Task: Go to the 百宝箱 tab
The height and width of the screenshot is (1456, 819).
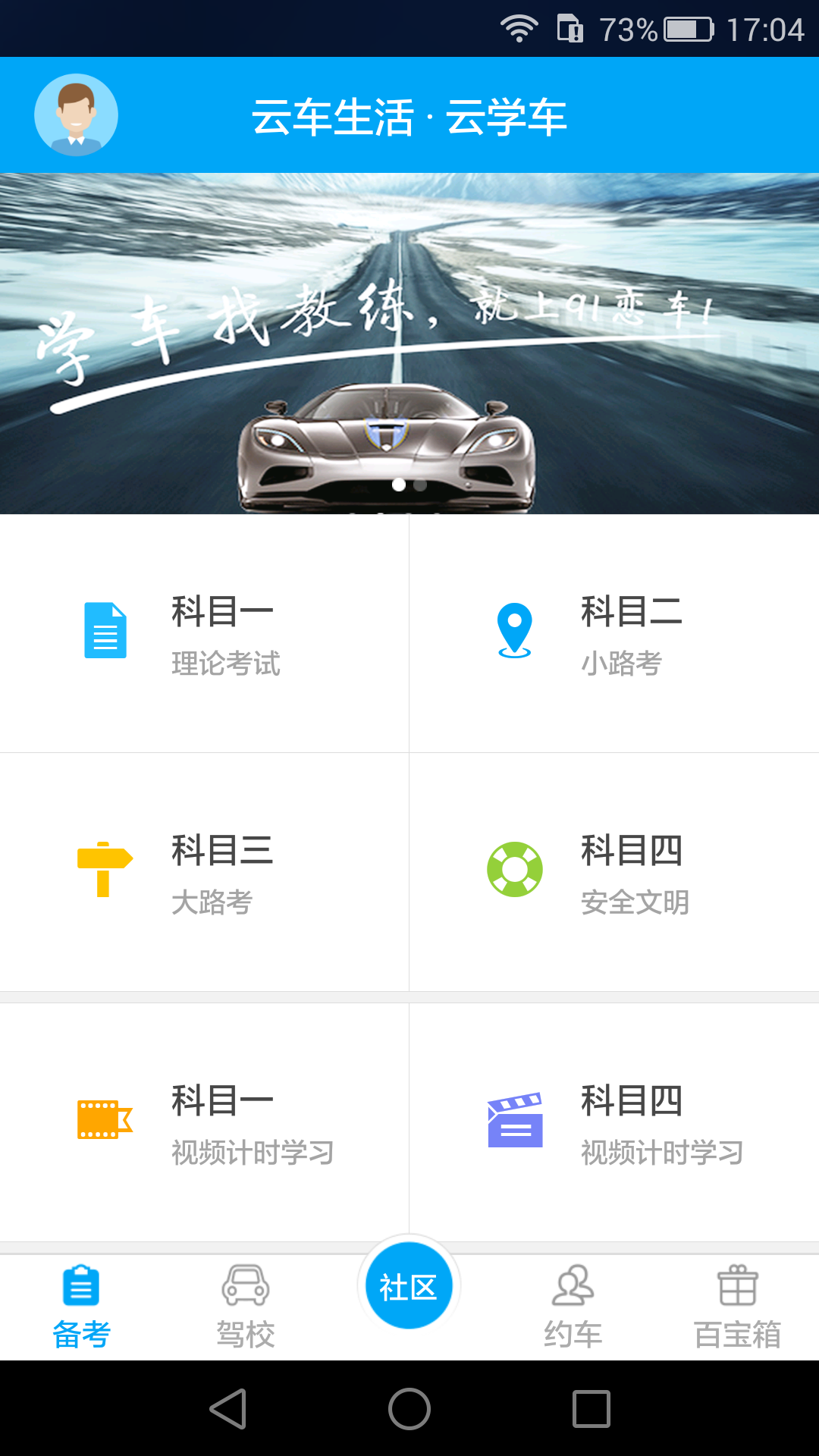Action: pos(737,1306)
